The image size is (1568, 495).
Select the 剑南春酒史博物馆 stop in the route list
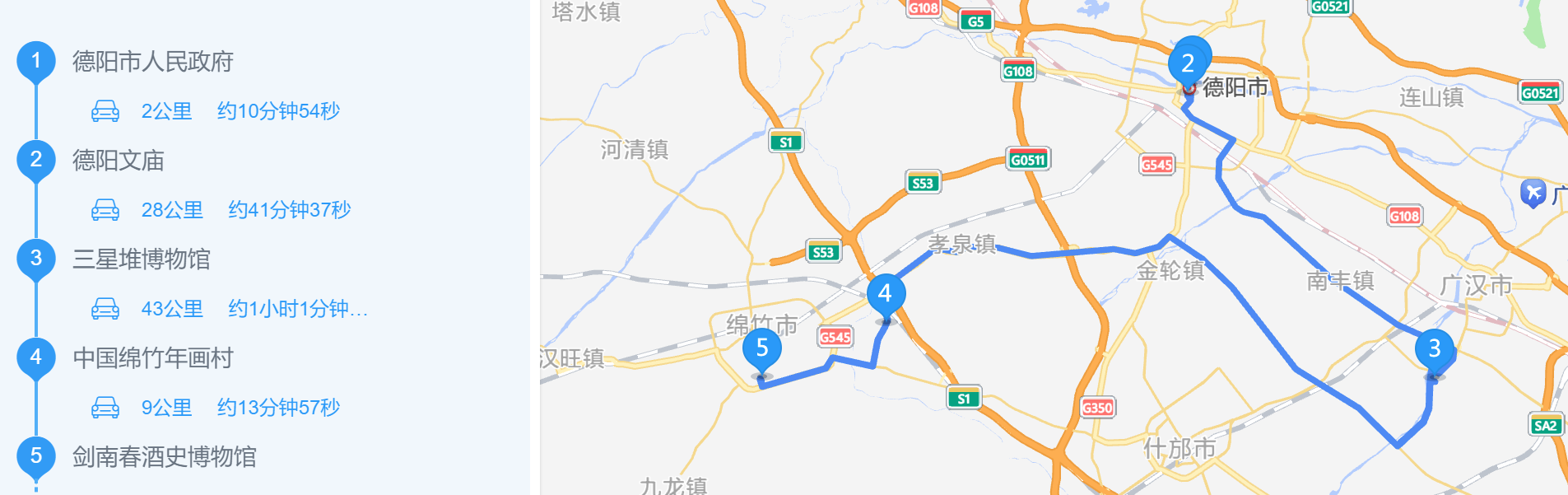164,457
